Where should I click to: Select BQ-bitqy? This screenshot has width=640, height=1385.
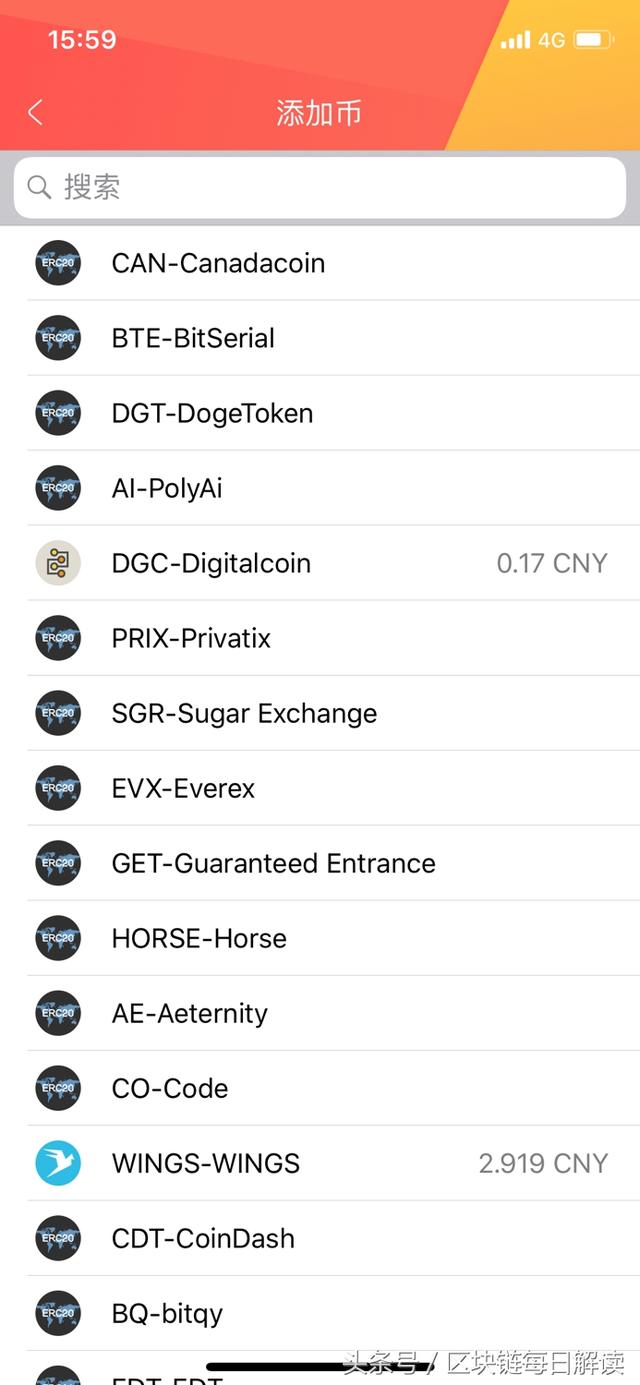click(320, 1313)
